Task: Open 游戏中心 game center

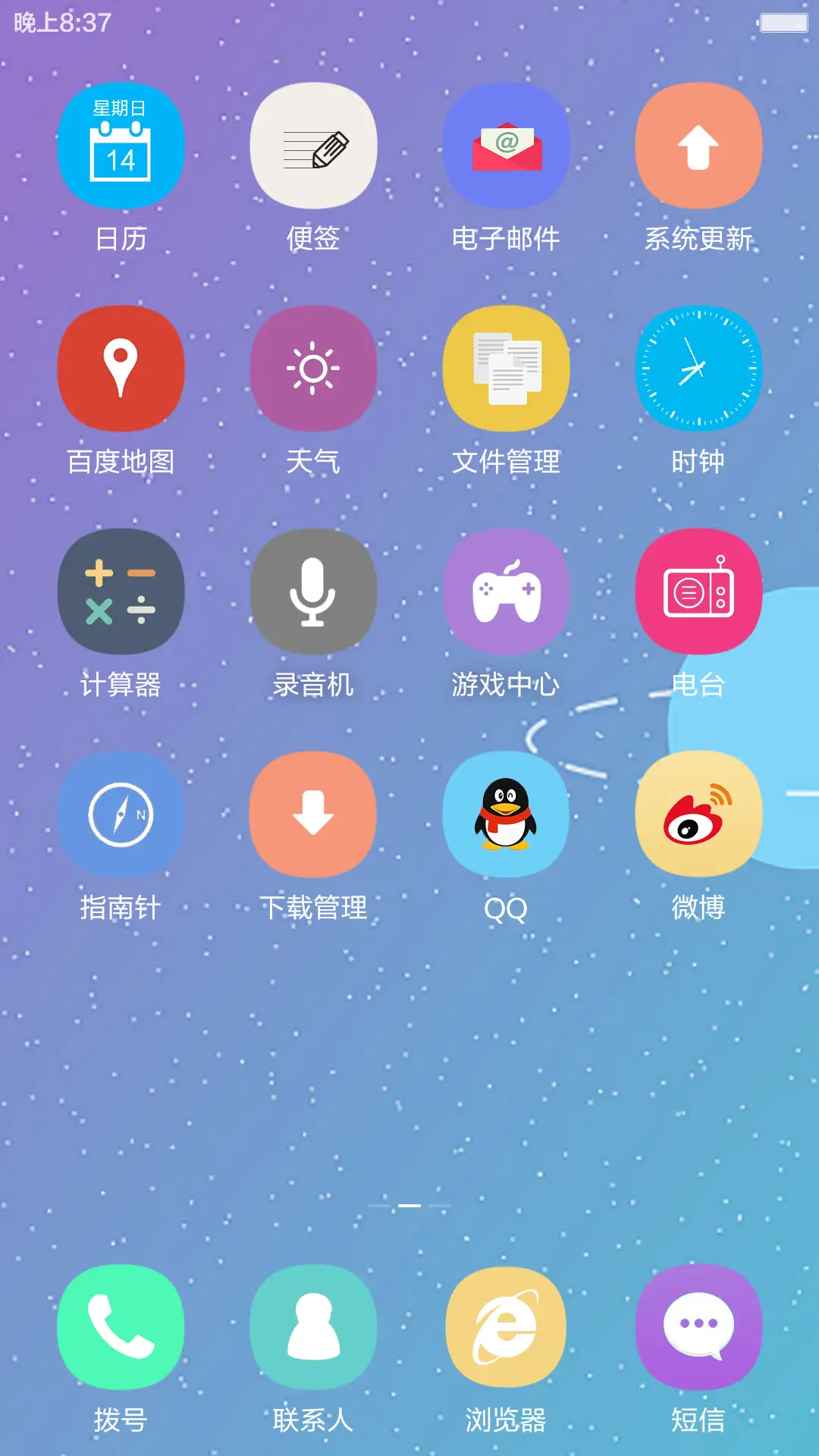Action: tap(506, 591)
